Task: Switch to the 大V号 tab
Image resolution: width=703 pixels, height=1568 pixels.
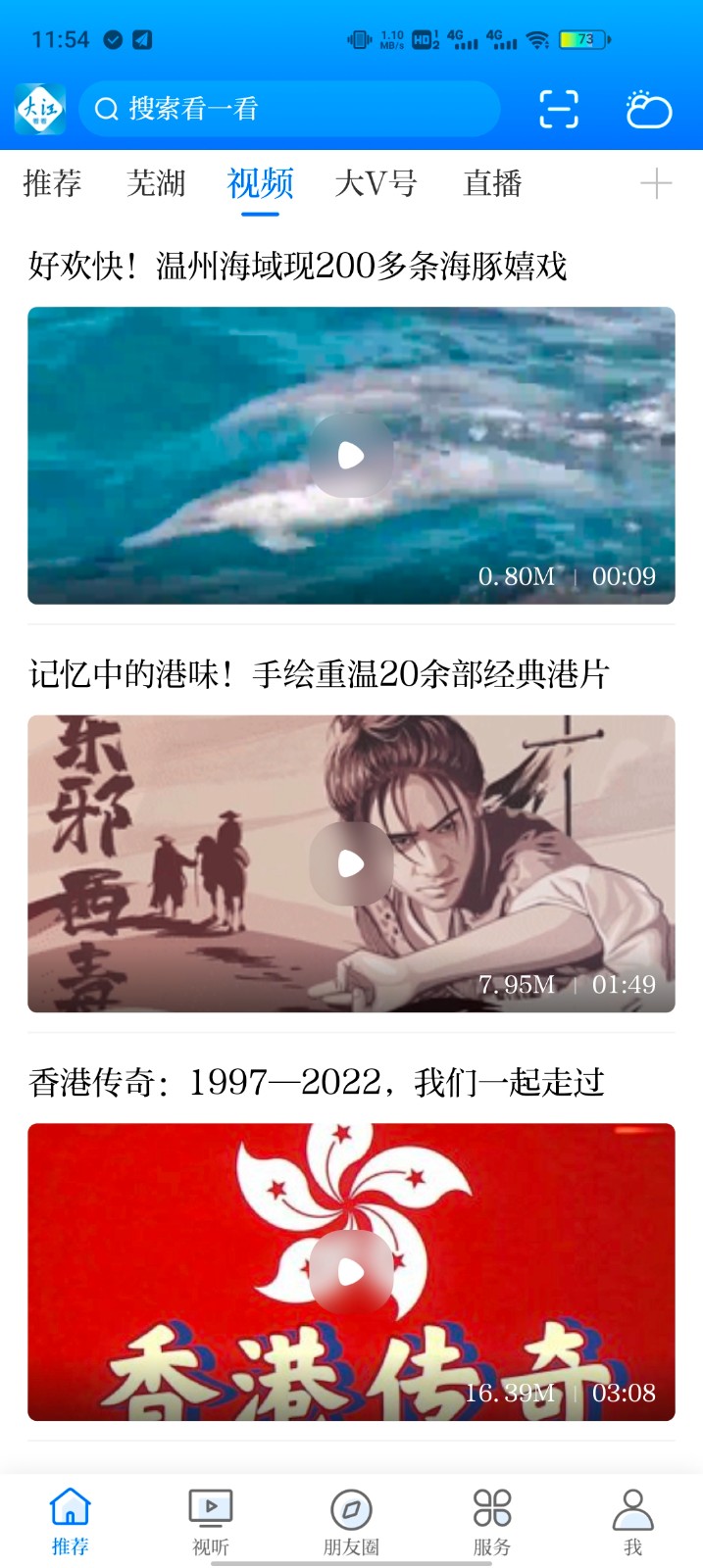Action: [x=376, y=183]
